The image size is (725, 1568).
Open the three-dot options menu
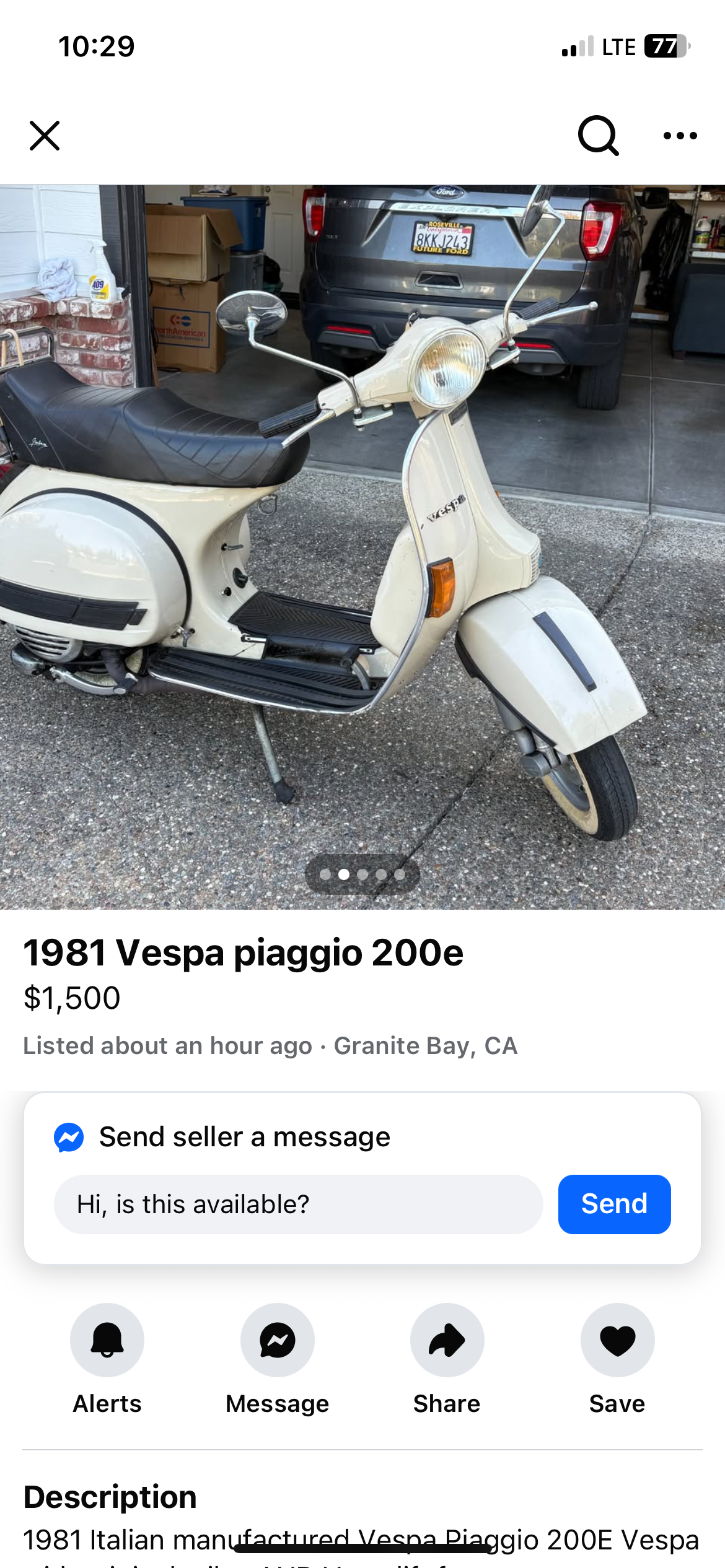pyautogui.click(x=680, y=136)
